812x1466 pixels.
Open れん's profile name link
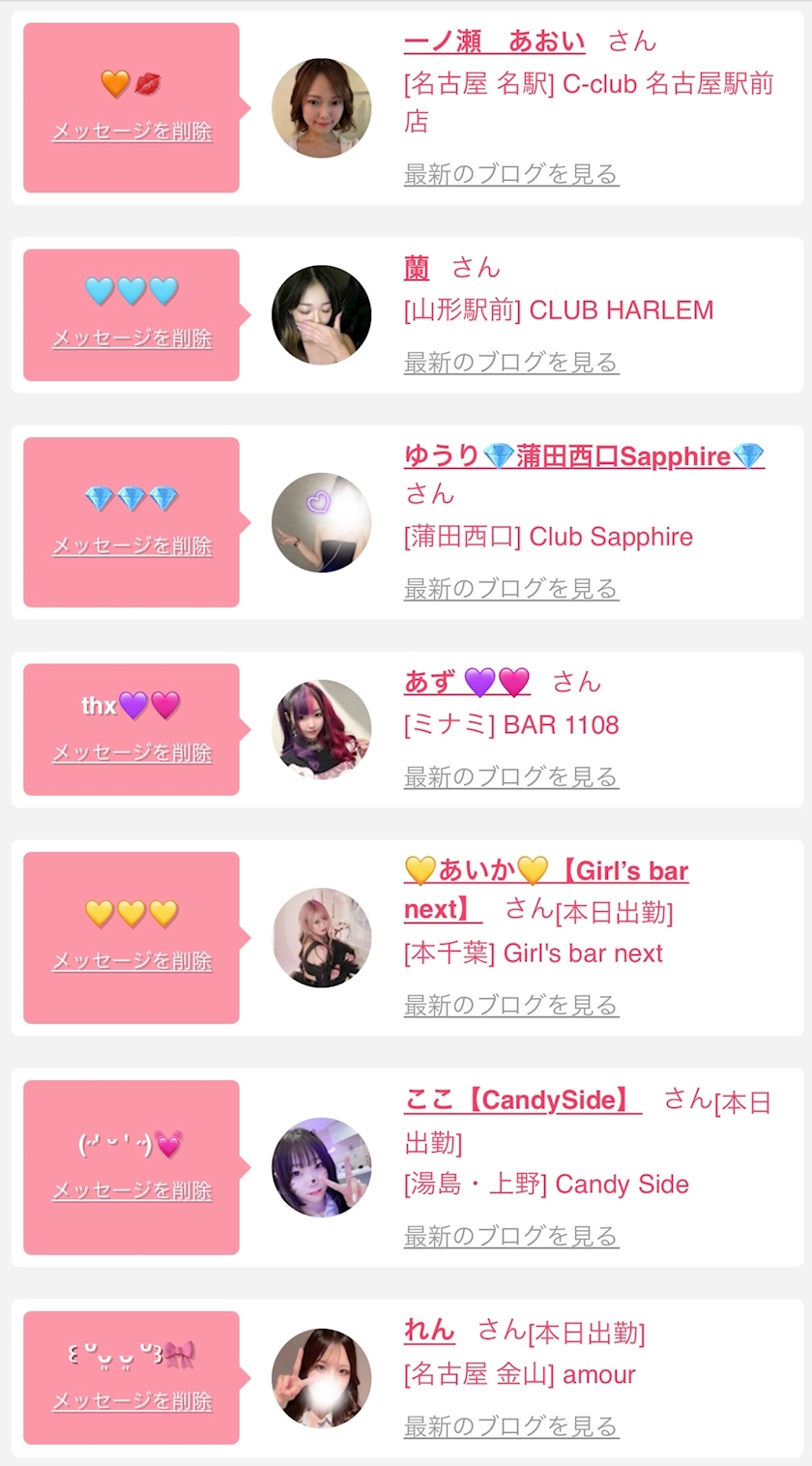click(x=429, y=1331)
